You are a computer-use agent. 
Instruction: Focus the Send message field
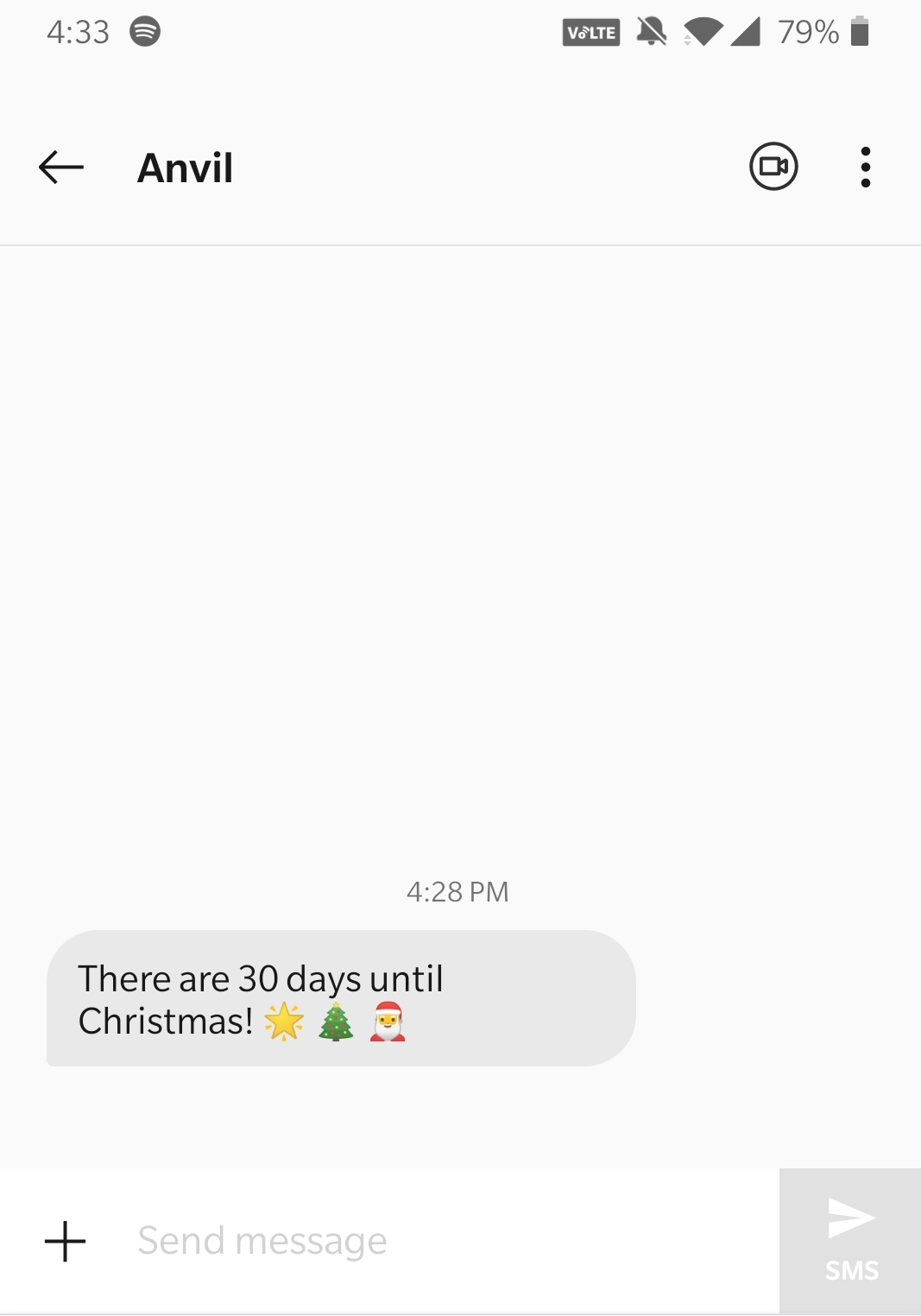432,1242
